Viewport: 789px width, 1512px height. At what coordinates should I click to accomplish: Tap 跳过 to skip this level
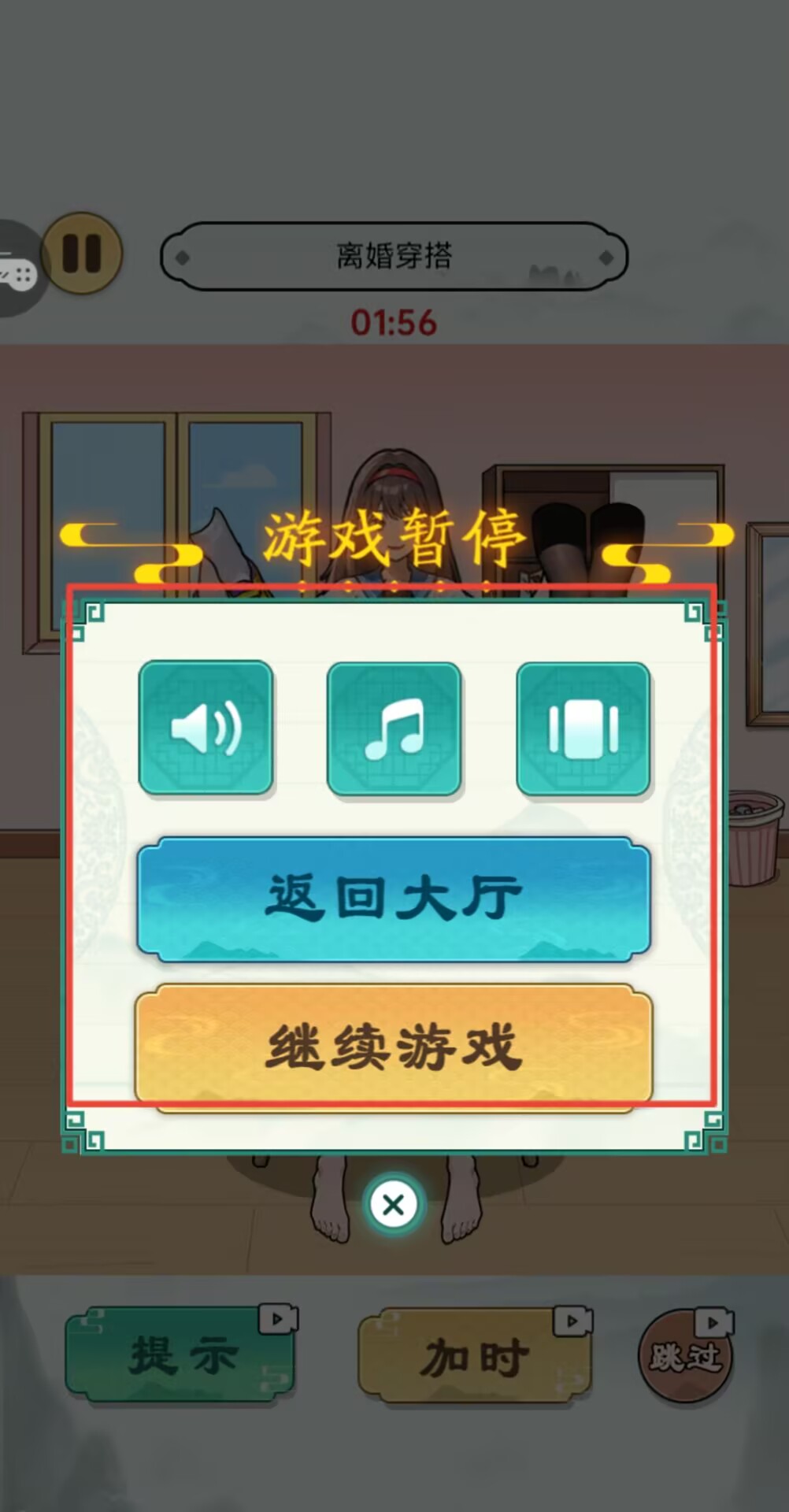point(684,1356)
